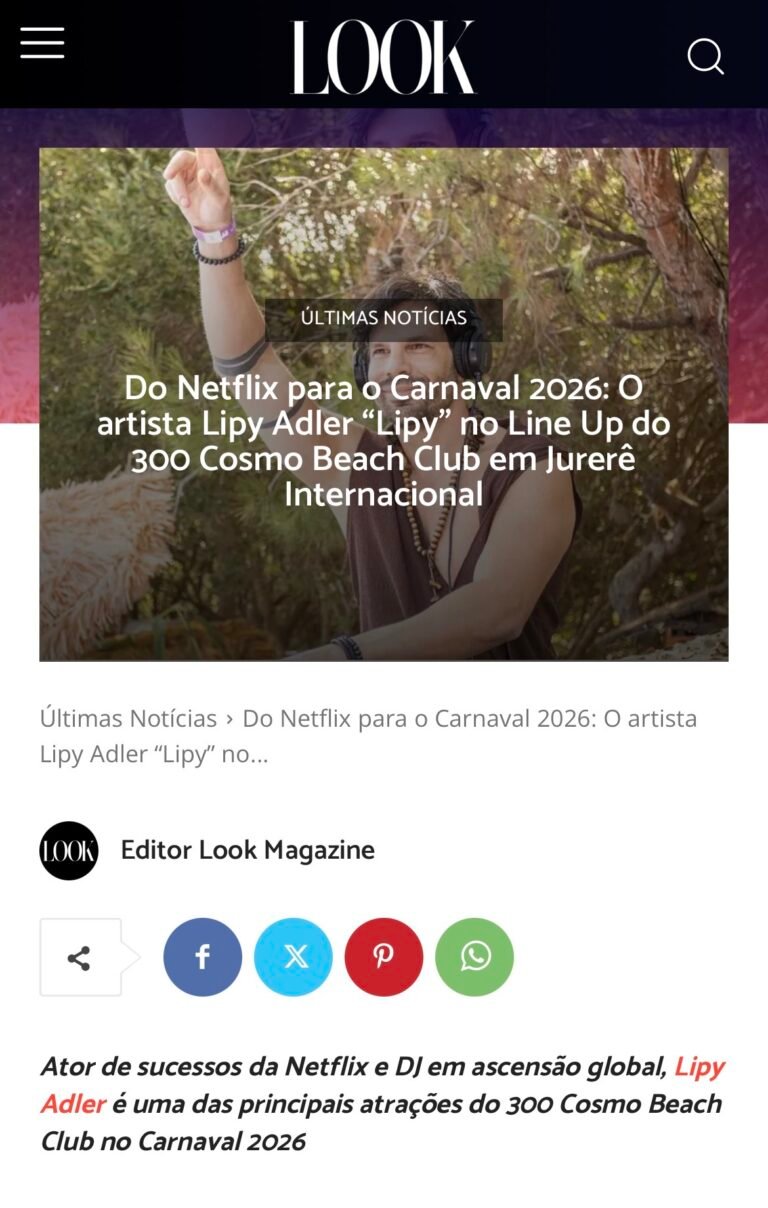Open the Últimas Notícias category tag
768x1208 pixels.
pyautogui.click(x=383, y=319)
